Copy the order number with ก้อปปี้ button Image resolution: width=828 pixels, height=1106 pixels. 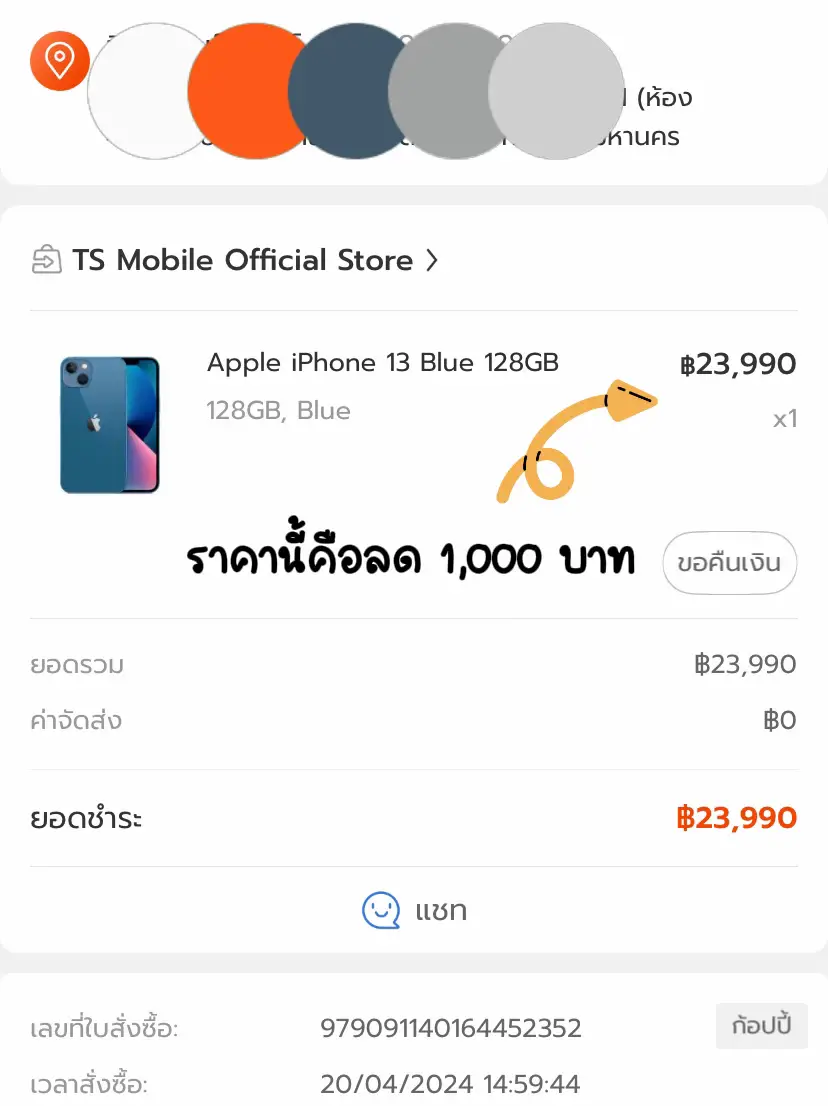point(761,1026)
